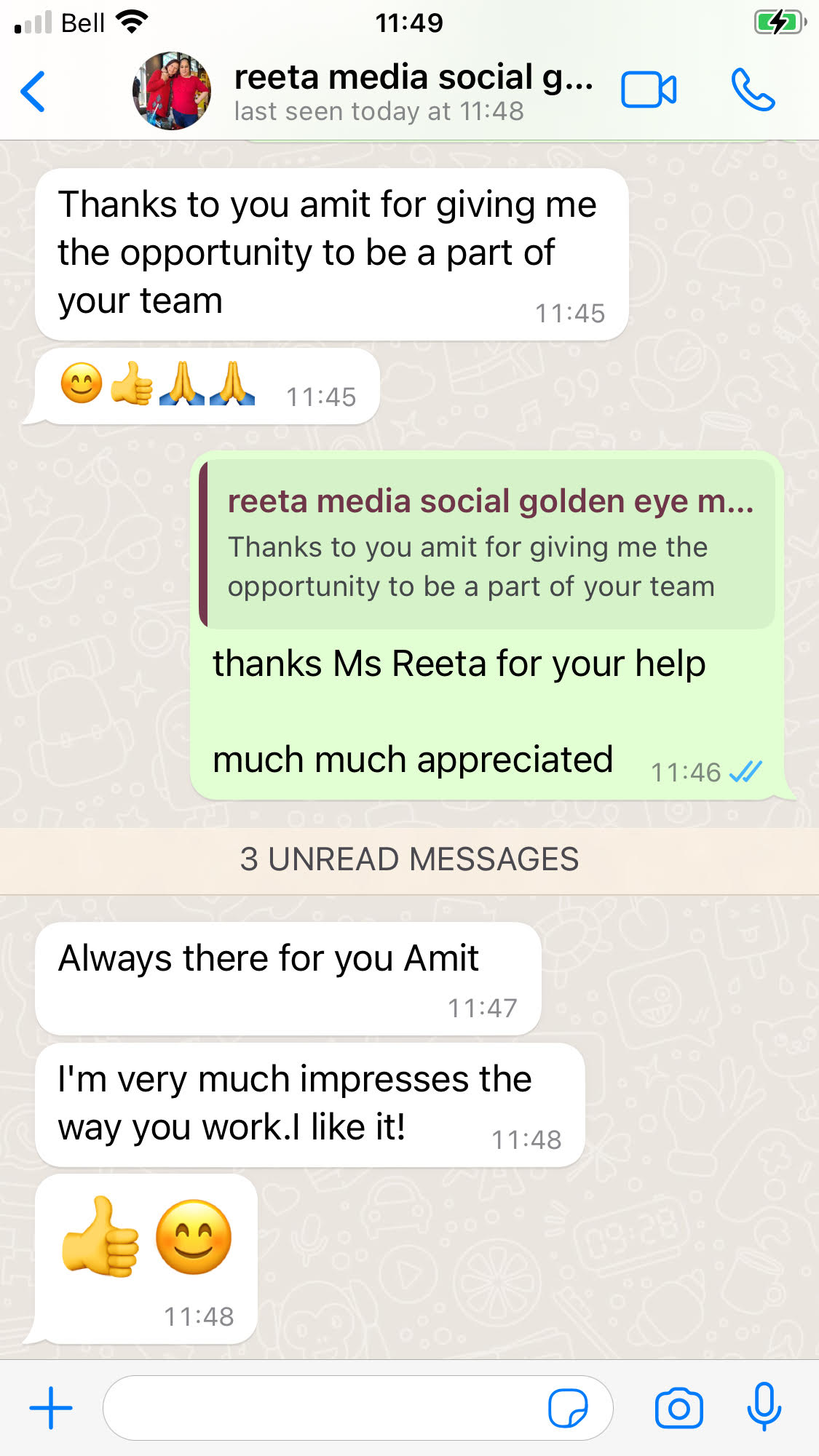819x1456 pixels.
Task: Start a video call with reeta
Action: 648,90
